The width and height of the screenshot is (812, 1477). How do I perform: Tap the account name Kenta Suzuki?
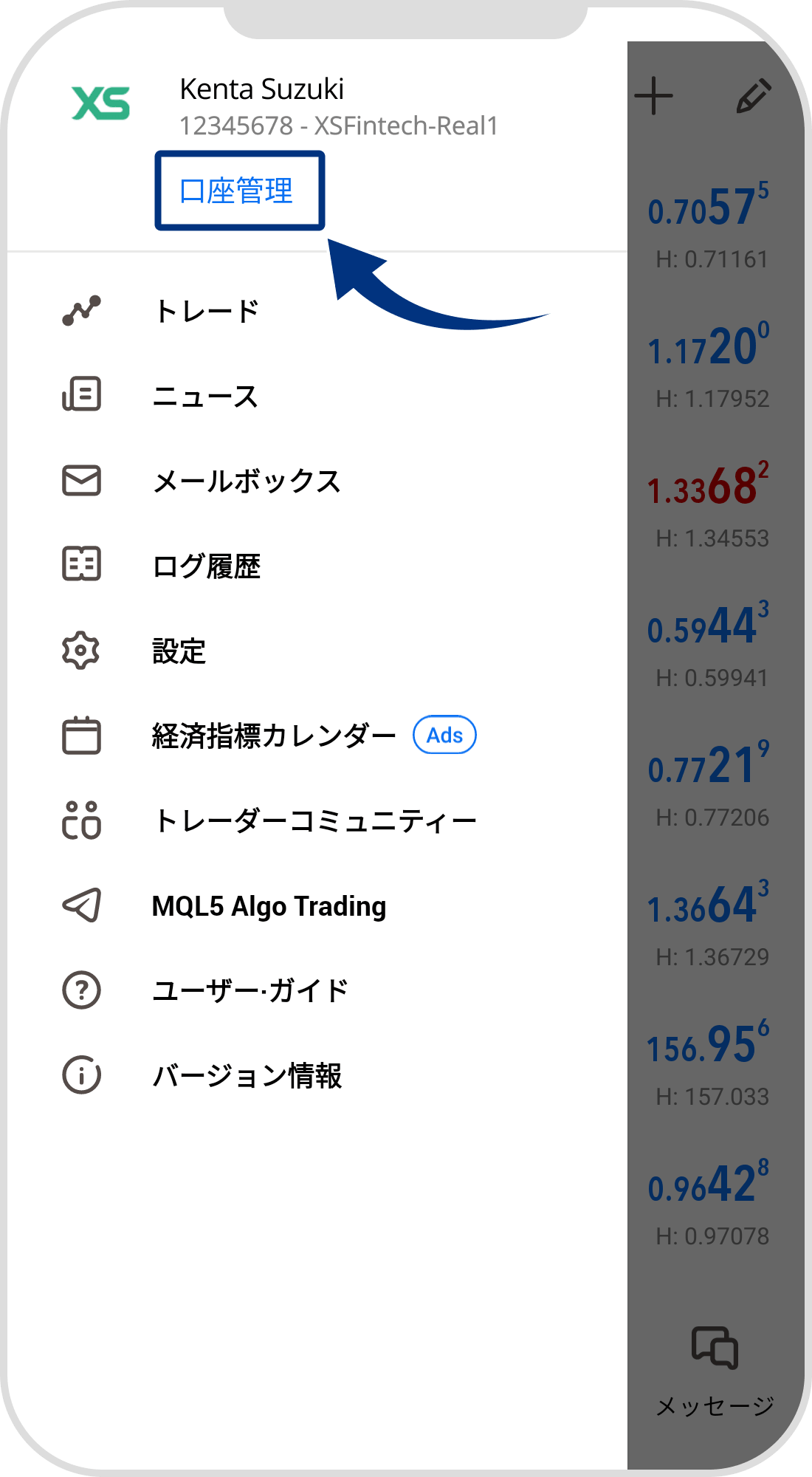coord(262,89)
